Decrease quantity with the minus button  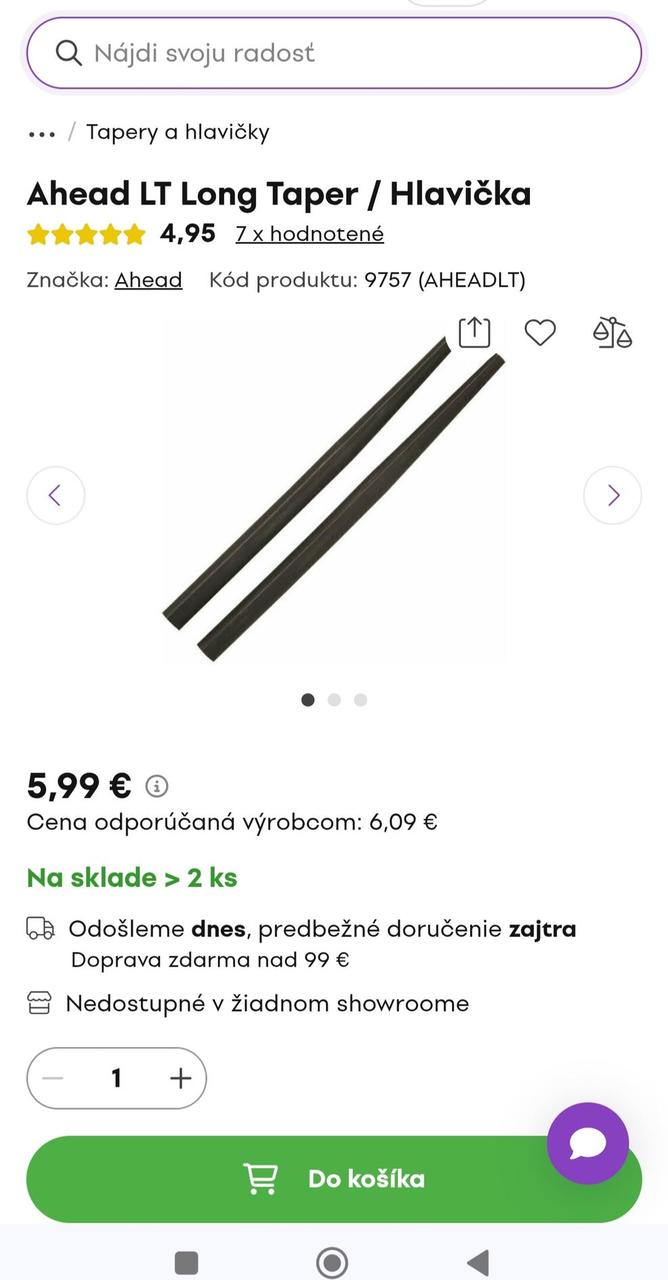click(54, 1078)
